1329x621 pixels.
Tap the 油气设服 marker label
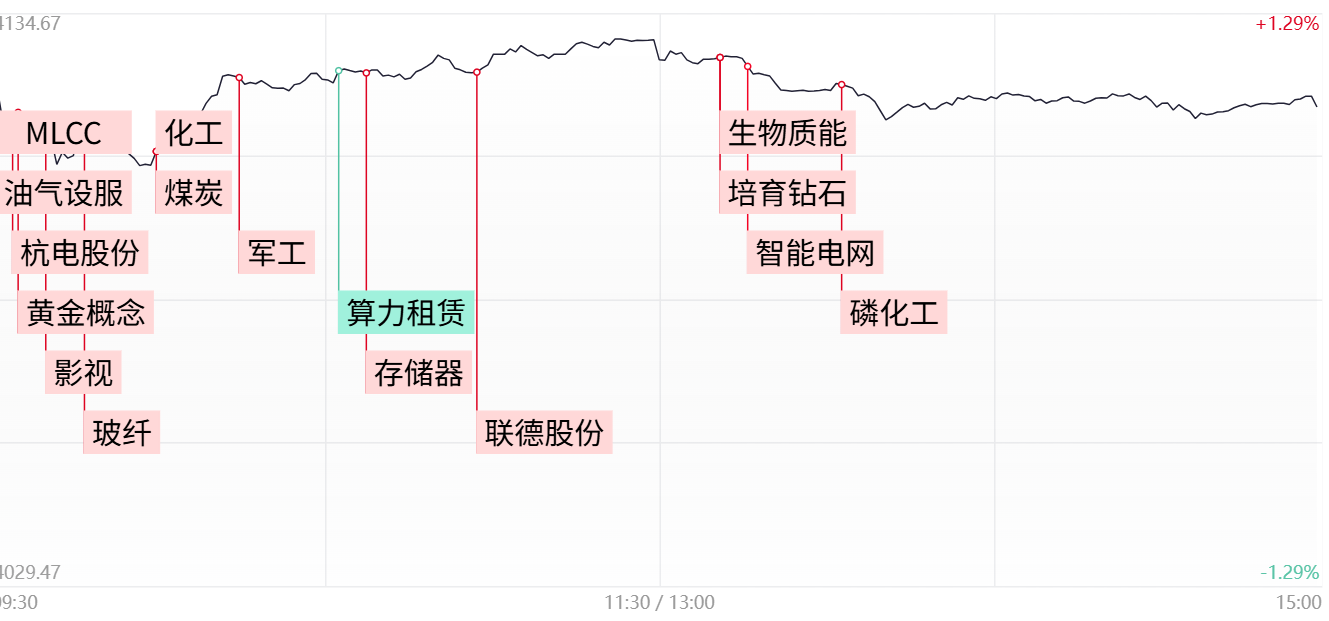pyautogui.click(x=65, y=193)
